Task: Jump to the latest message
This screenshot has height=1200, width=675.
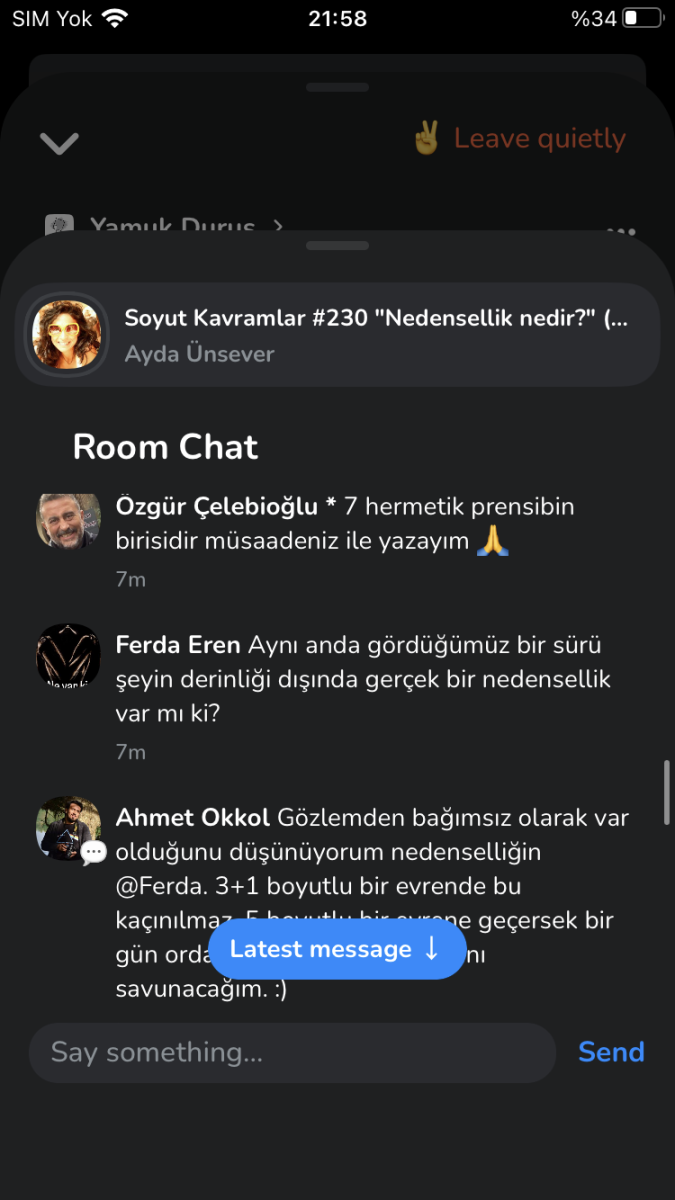Action: pyautogui.click(x=337, y=949)
